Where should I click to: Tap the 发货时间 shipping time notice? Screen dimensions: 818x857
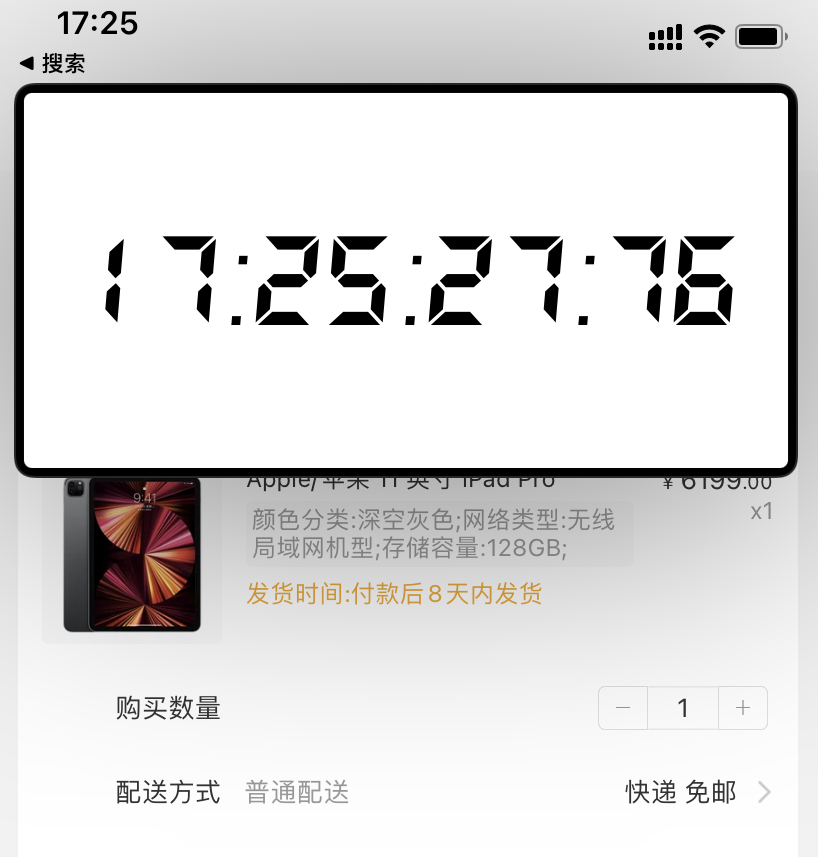click(x=395, y=593)
